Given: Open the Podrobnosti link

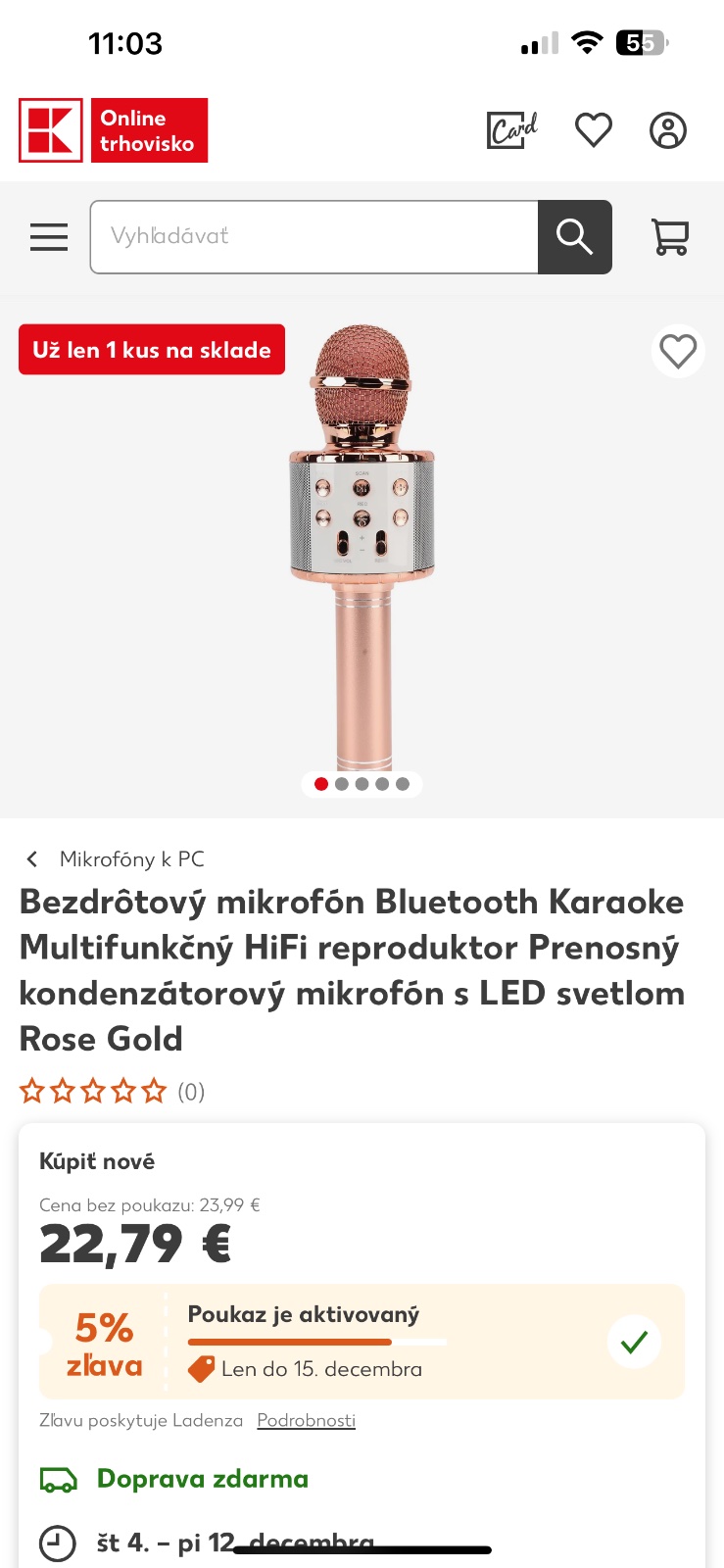Looking at the screenshot, I should coord(306,1421).
